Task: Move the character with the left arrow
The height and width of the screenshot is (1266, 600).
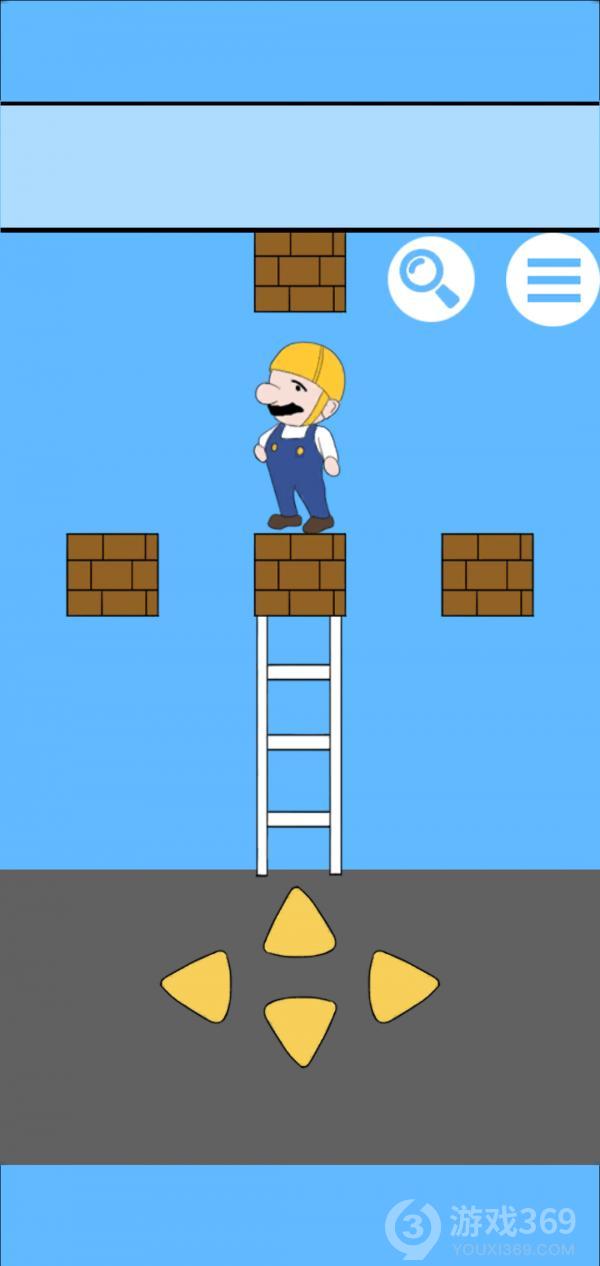Action: [x=199, y=986]
